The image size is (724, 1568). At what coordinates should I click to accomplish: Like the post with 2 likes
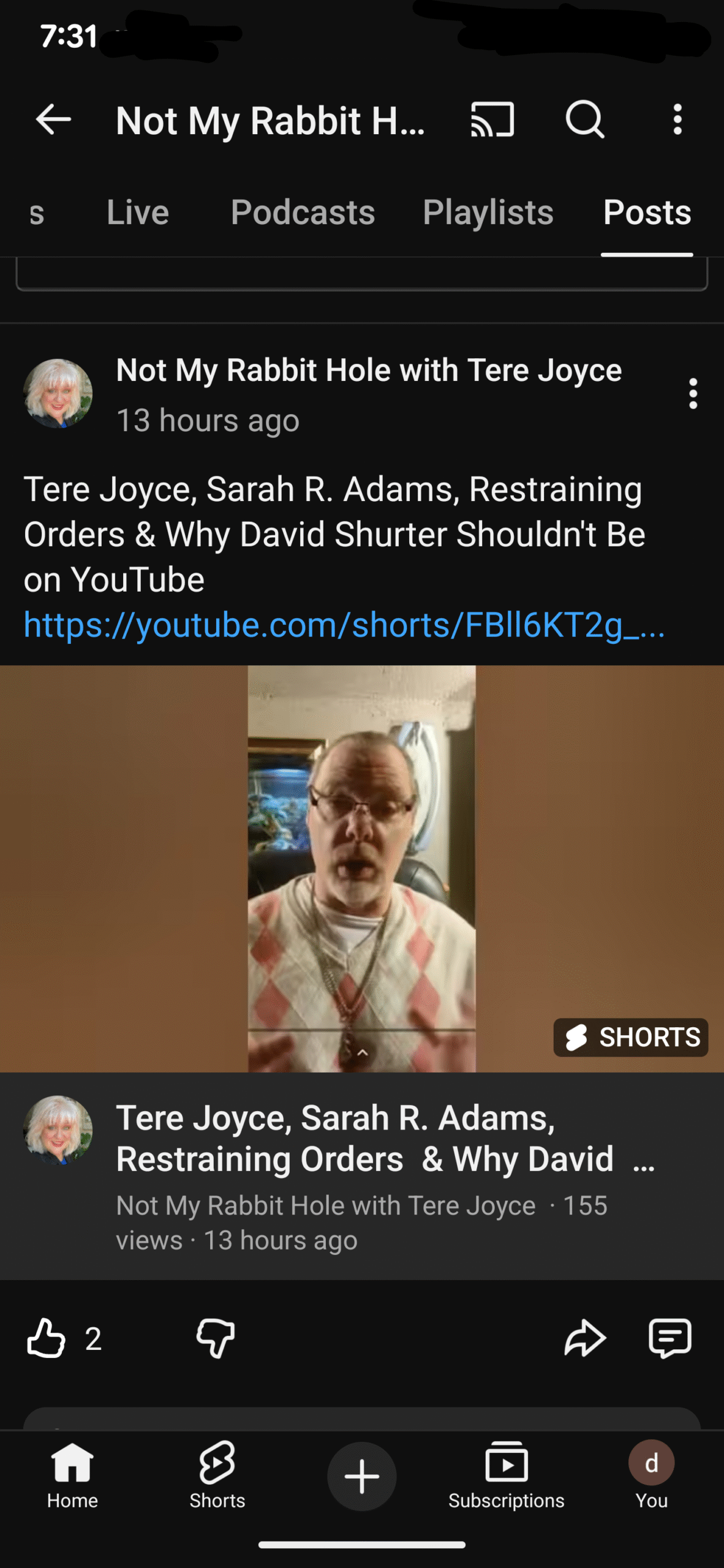coord(47,1338)
